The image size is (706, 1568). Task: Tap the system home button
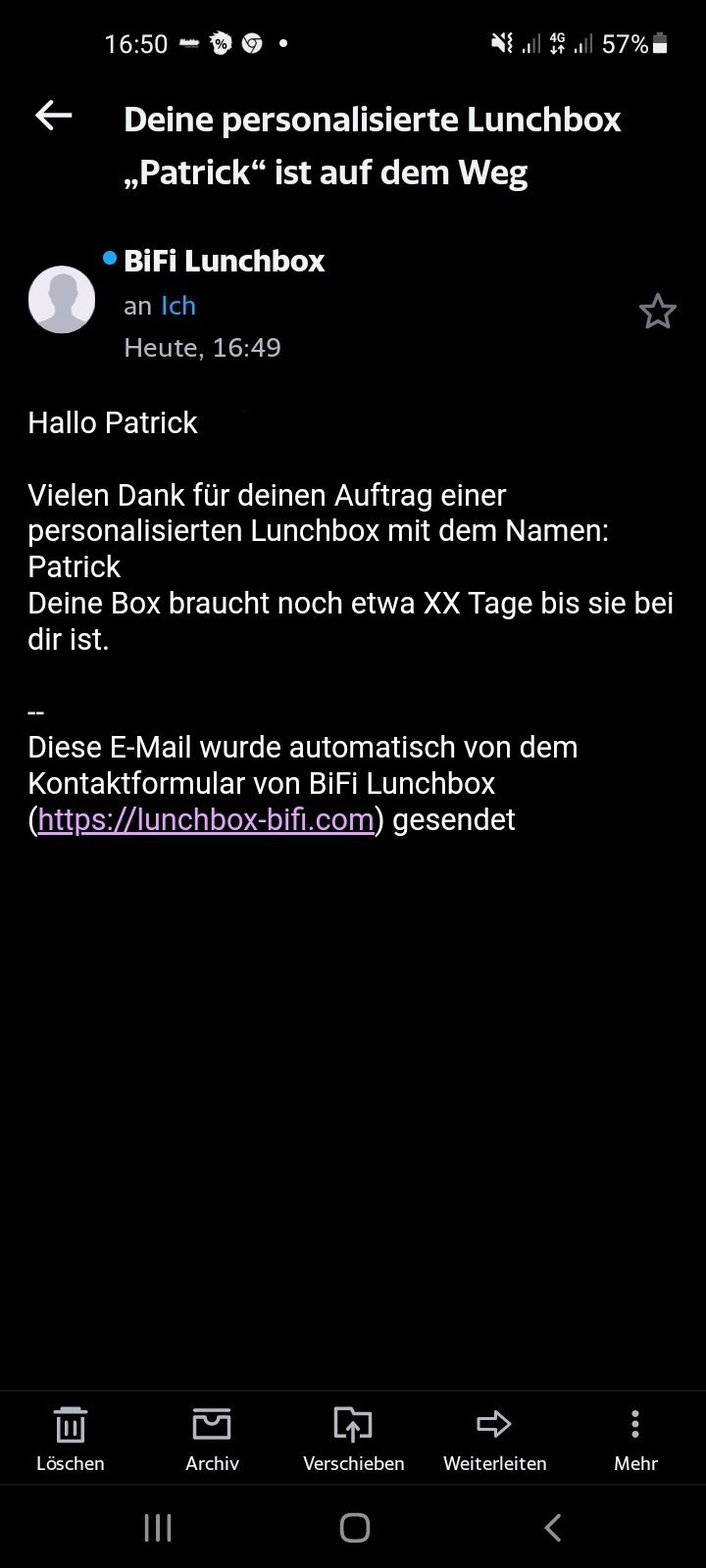[x=354, y=1527]
